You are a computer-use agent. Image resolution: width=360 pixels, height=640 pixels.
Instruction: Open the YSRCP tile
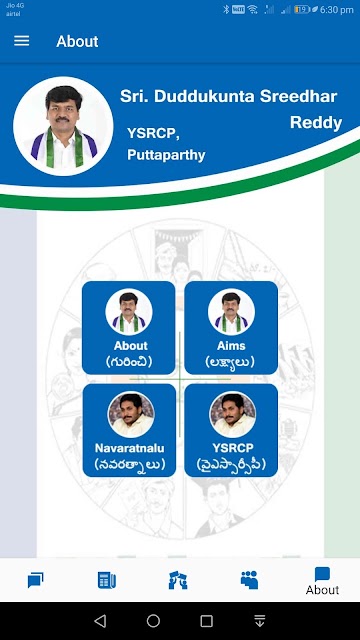(231, 430)
